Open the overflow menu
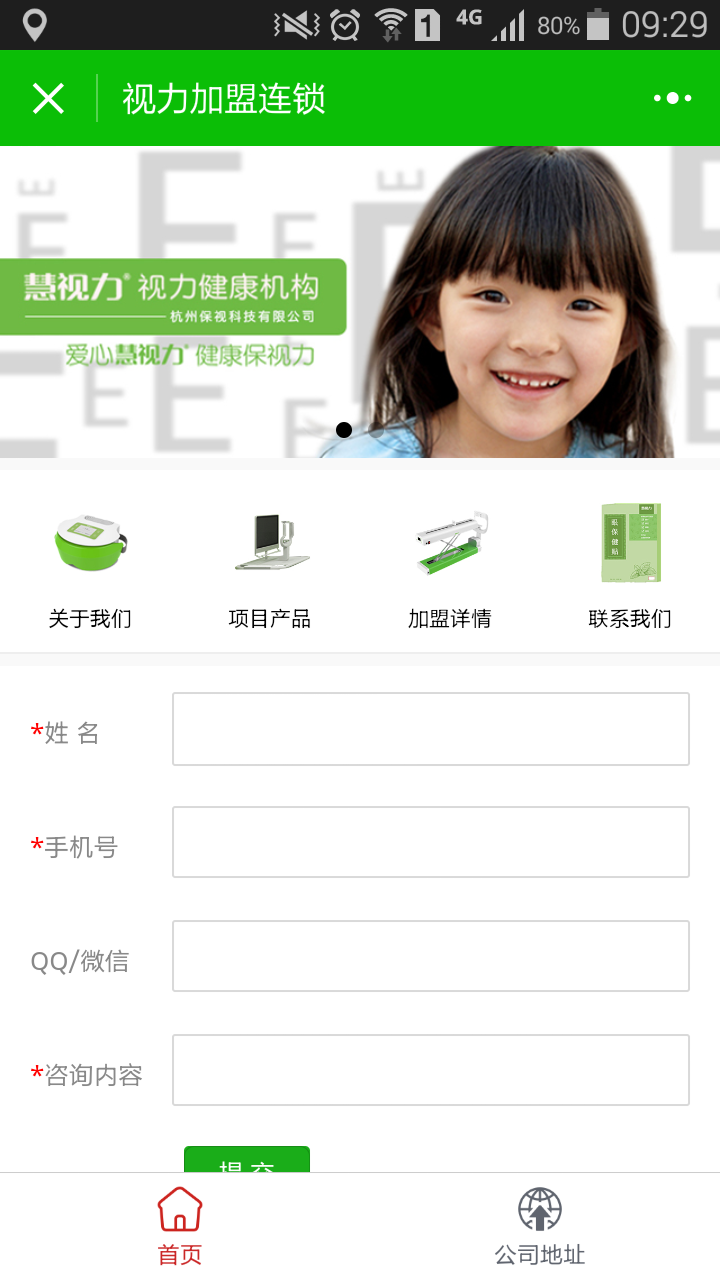The height and width of the screenshot is (1280, 720). (x=672, y=98)
